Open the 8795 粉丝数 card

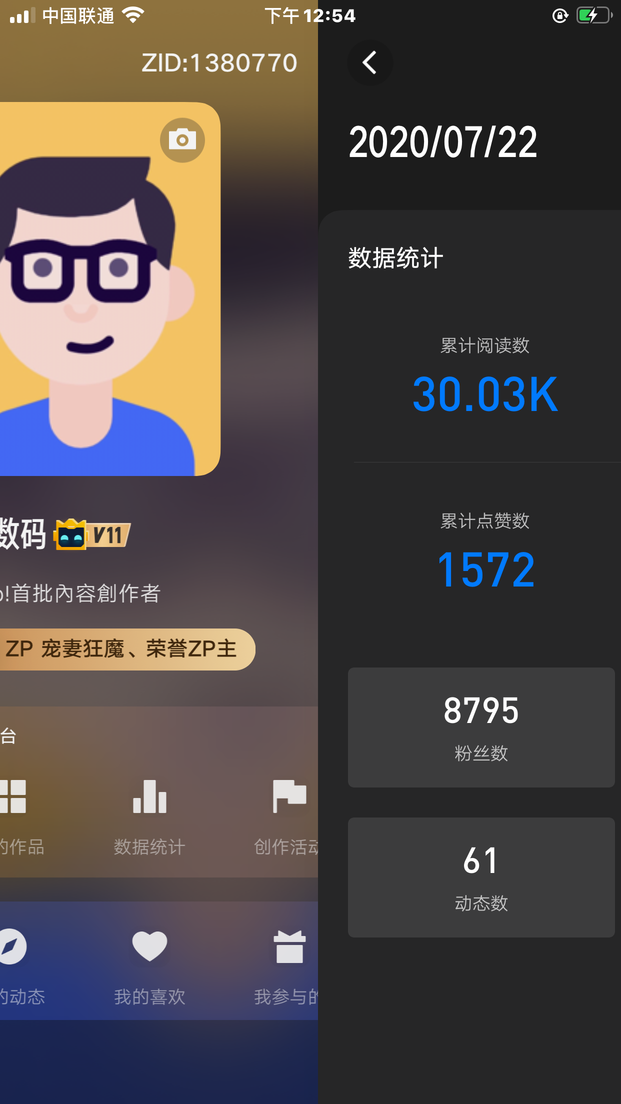[x=481, y=727]
